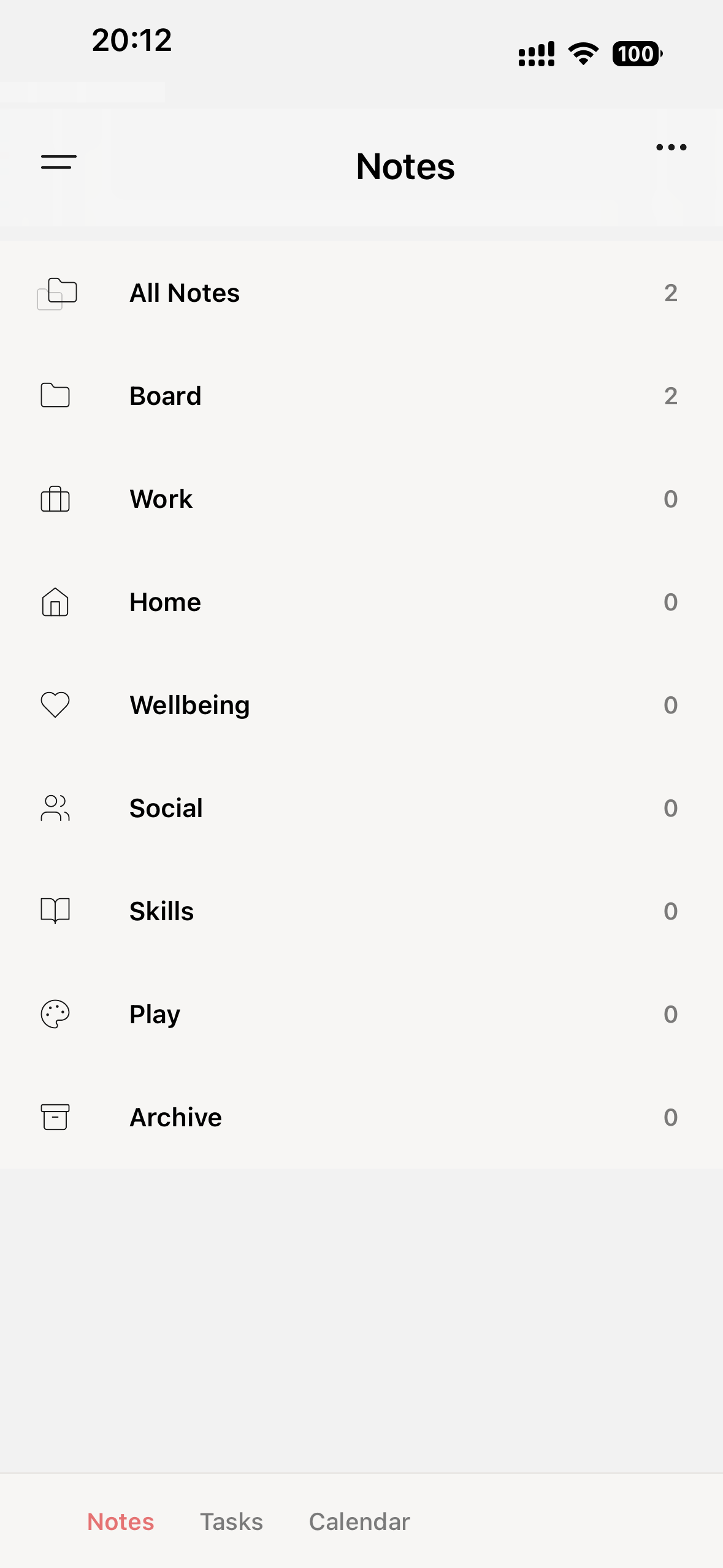The width and height of the screenshot is (723, 1568).
Task: Open the three-dot overflow menu
Action: click(671, 147)
